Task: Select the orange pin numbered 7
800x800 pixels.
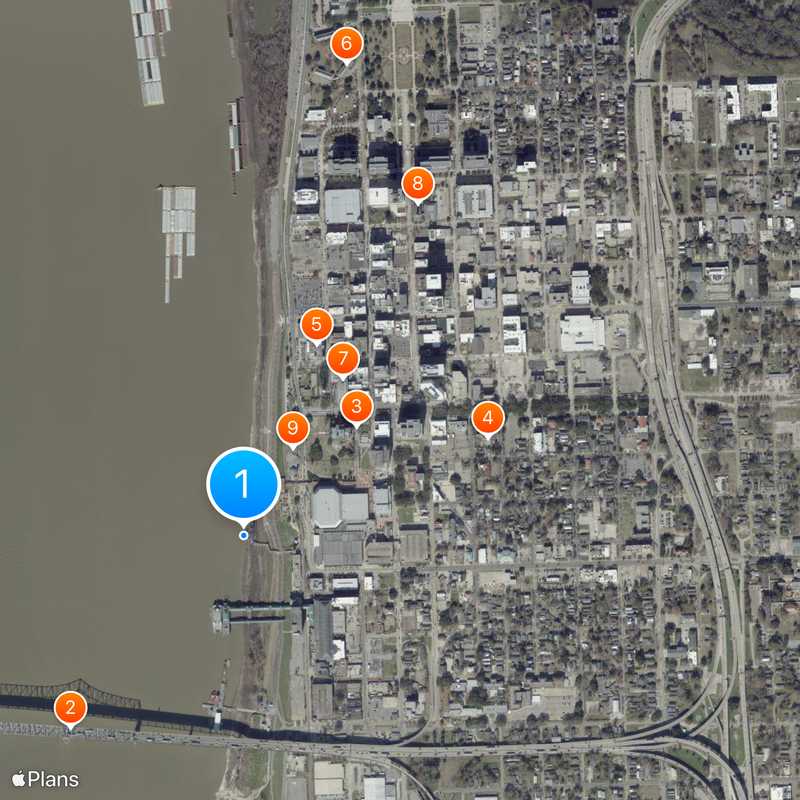Action: pyautogui.click(x=343, y=357)
